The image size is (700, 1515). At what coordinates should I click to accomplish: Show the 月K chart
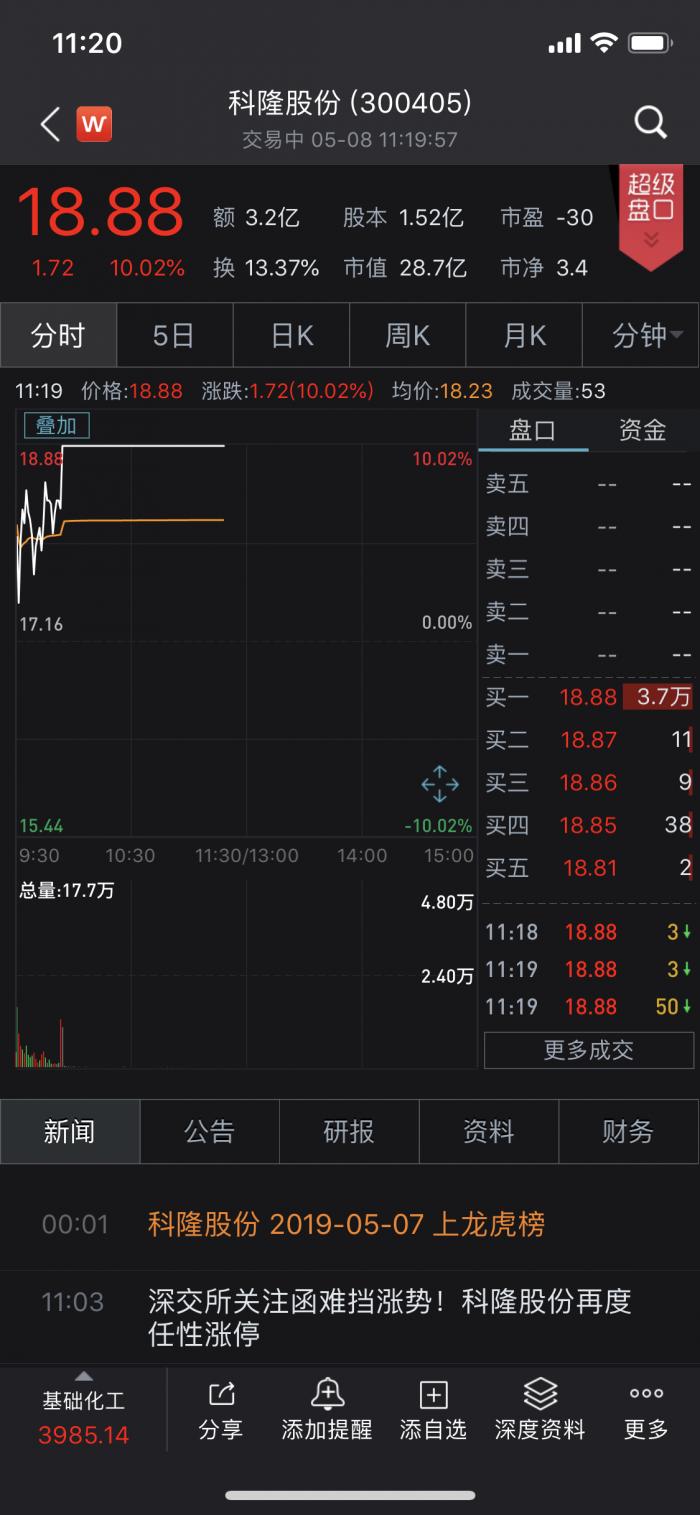(525, 336)
